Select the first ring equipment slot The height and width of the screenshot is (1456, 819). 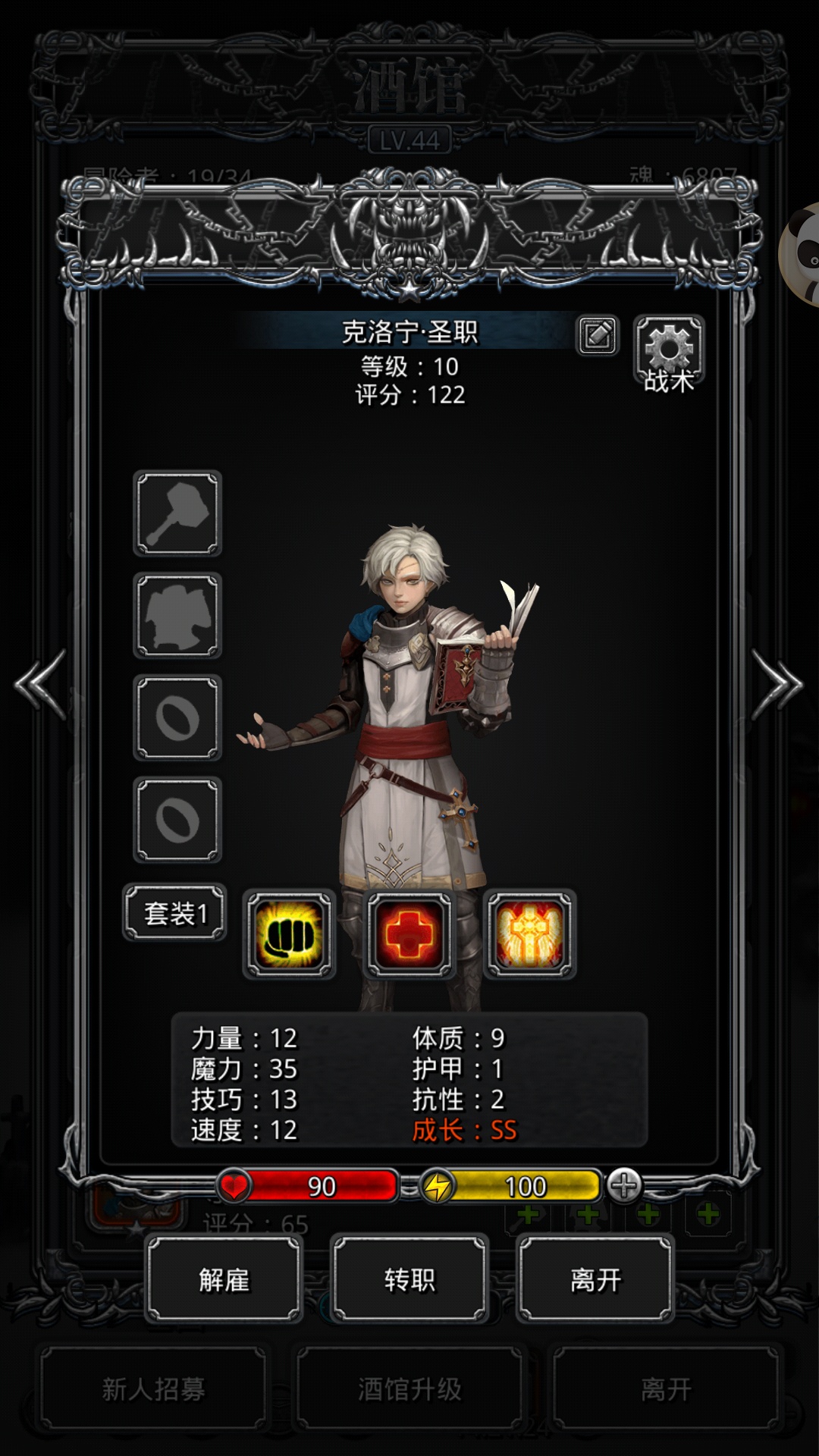177,717
